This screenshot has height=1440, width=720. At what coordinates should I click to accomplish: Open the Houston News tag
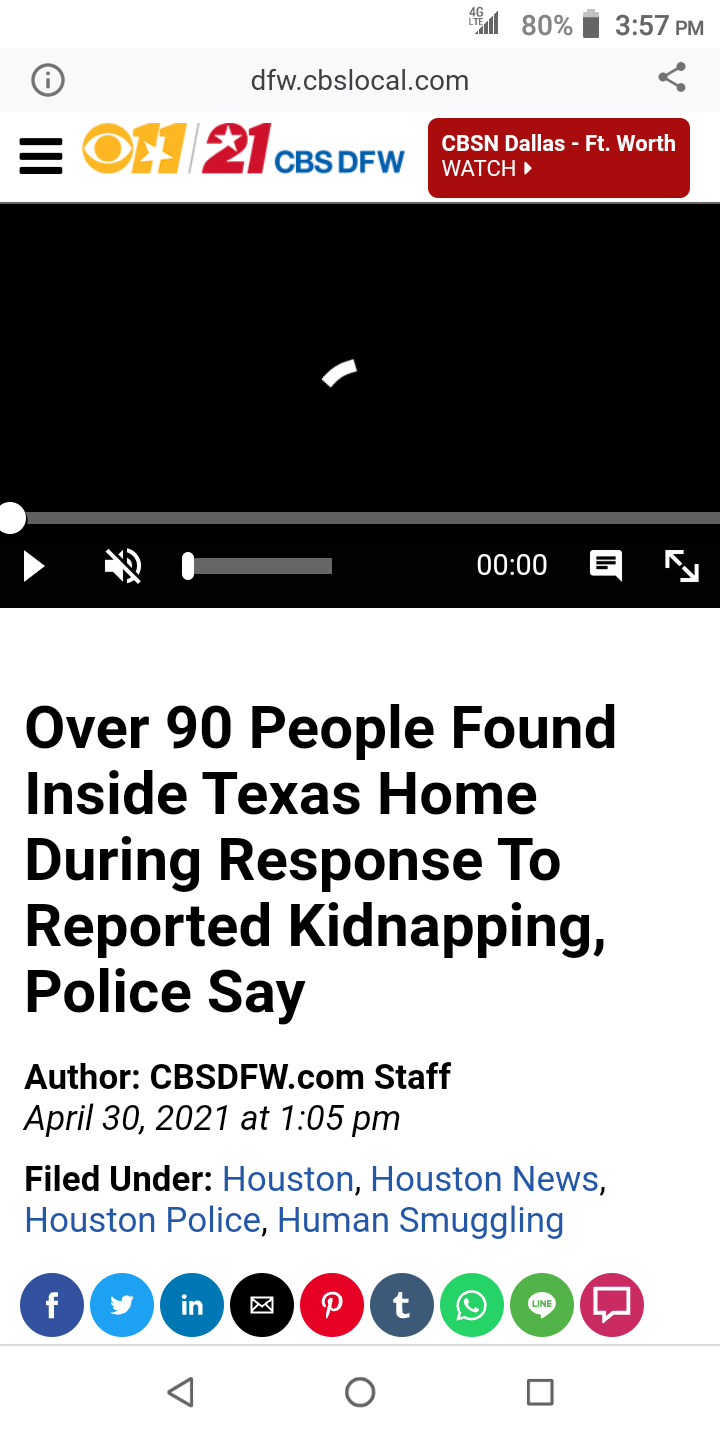[485, 1179]
